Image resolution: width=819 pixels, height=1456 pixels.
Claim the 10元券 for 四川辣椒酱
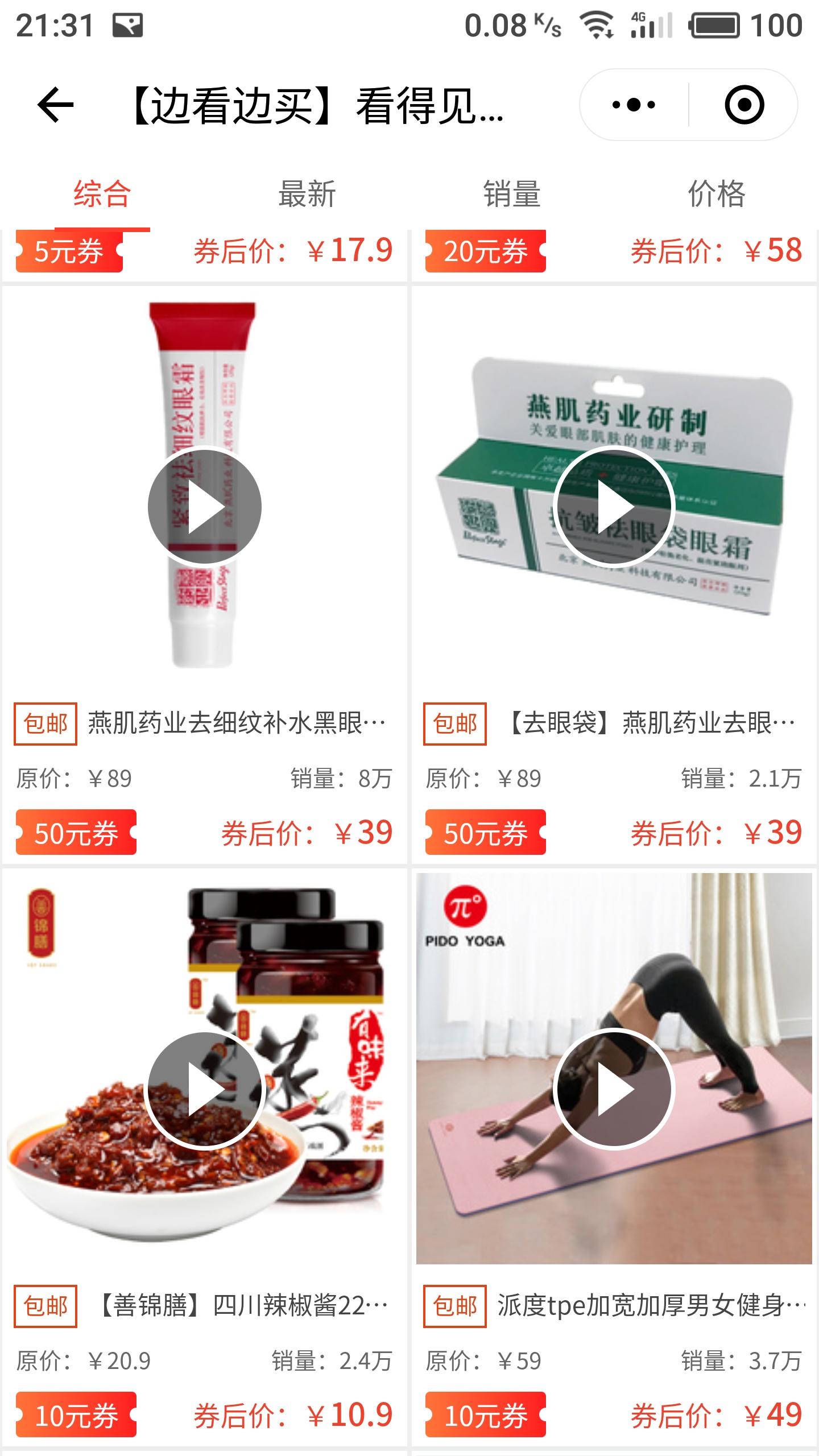pyautogui.click(x=76, y=1415)
